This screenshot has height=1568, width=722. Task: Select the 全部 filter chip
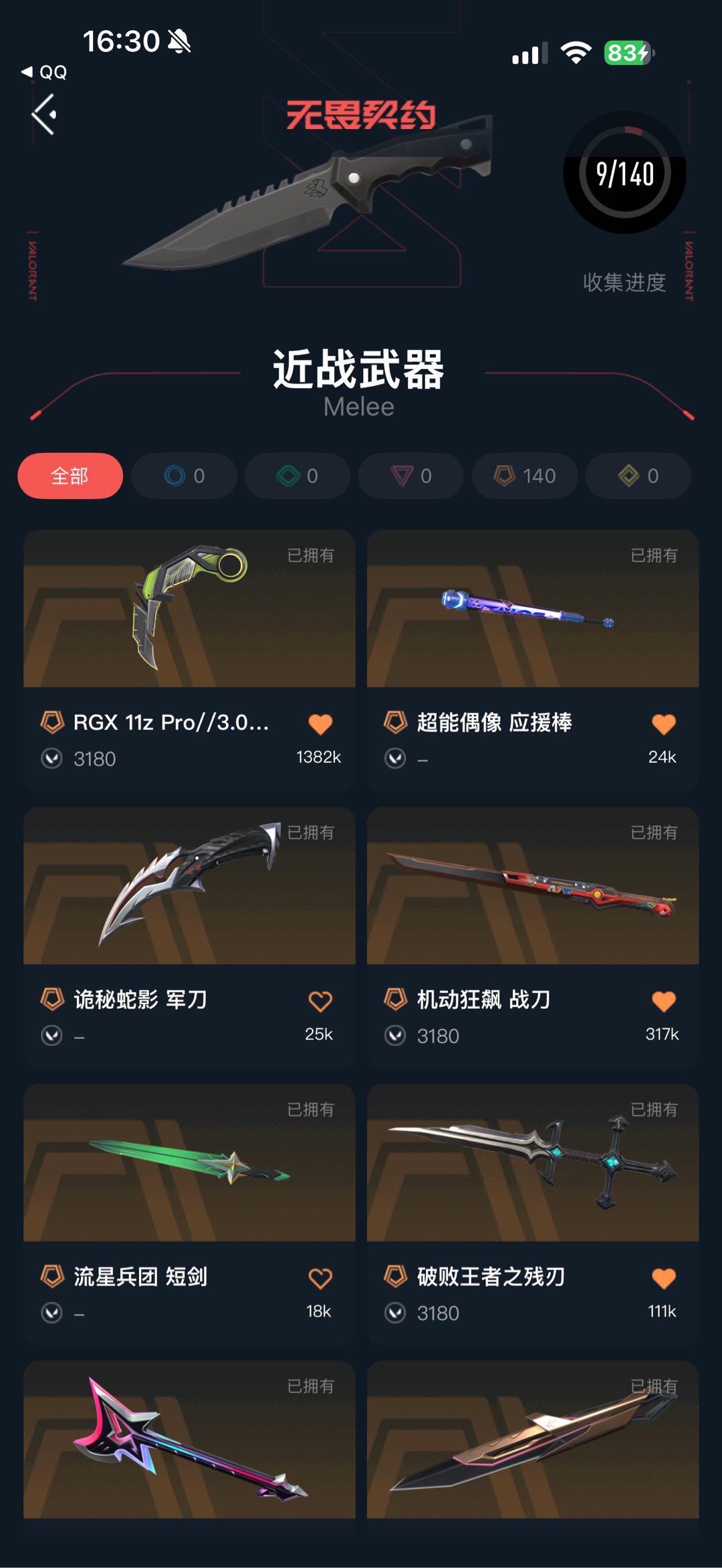point(70,476)
